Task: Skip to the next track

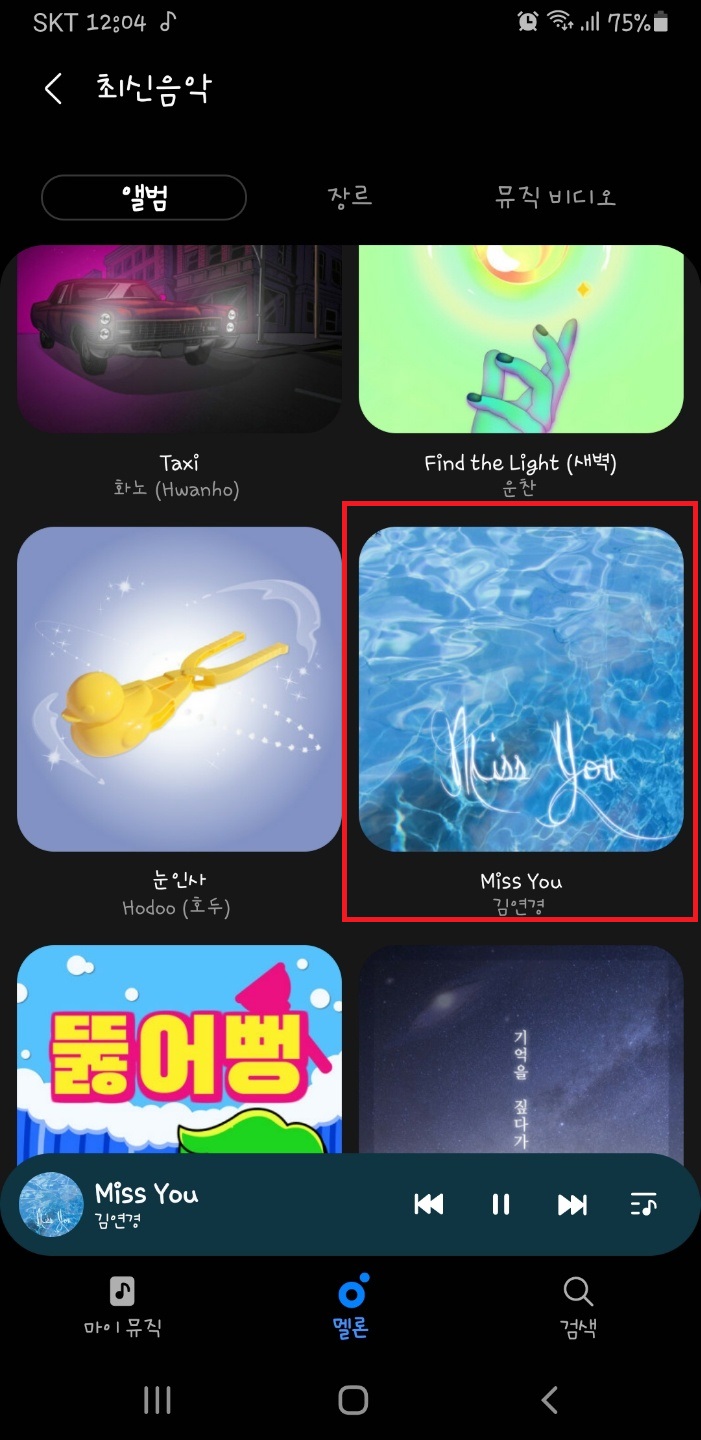Action: pyautogui.click(x=572, y=1205)
